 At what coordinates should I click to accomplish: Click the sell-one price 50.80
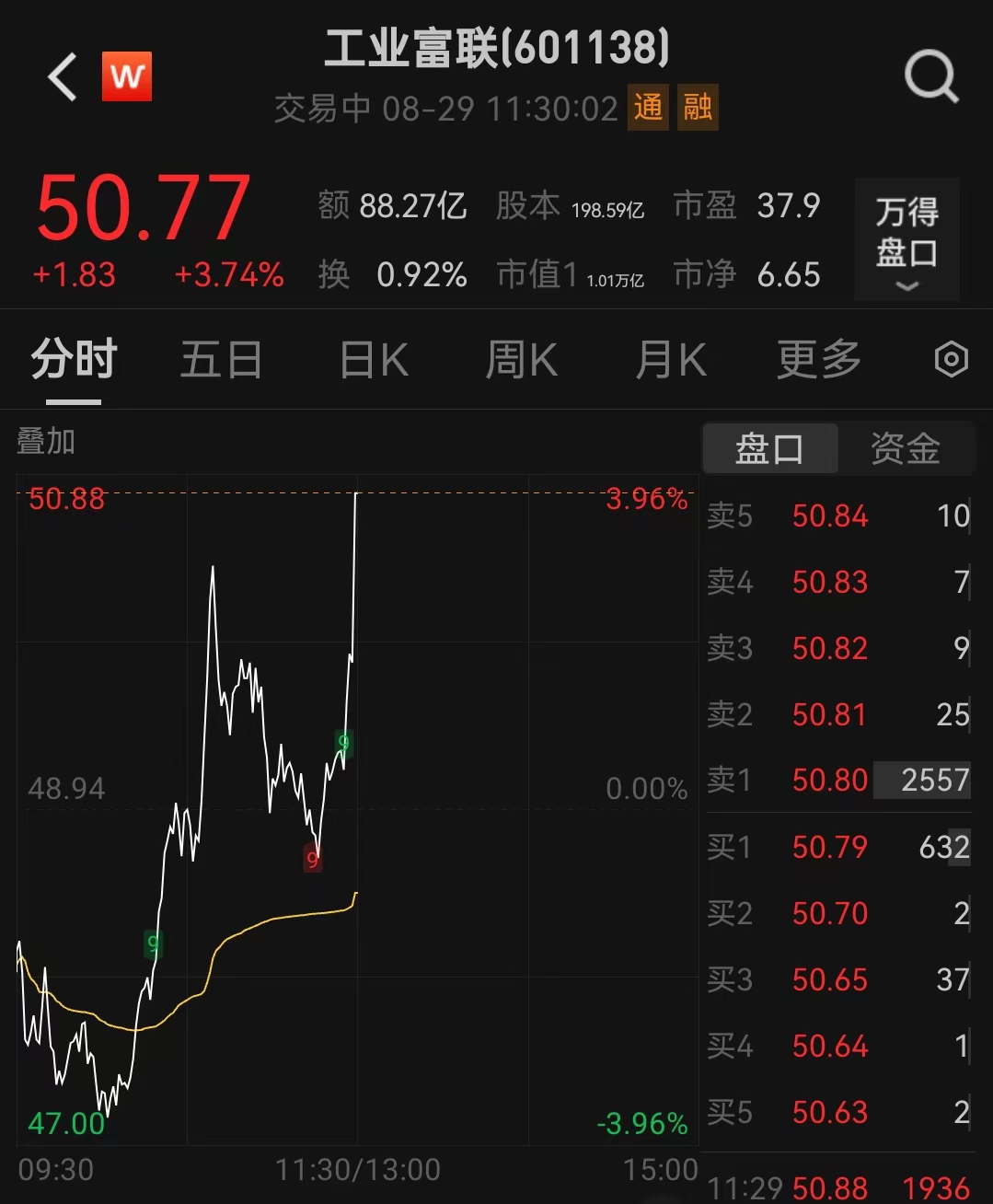[x=829, y=780]
